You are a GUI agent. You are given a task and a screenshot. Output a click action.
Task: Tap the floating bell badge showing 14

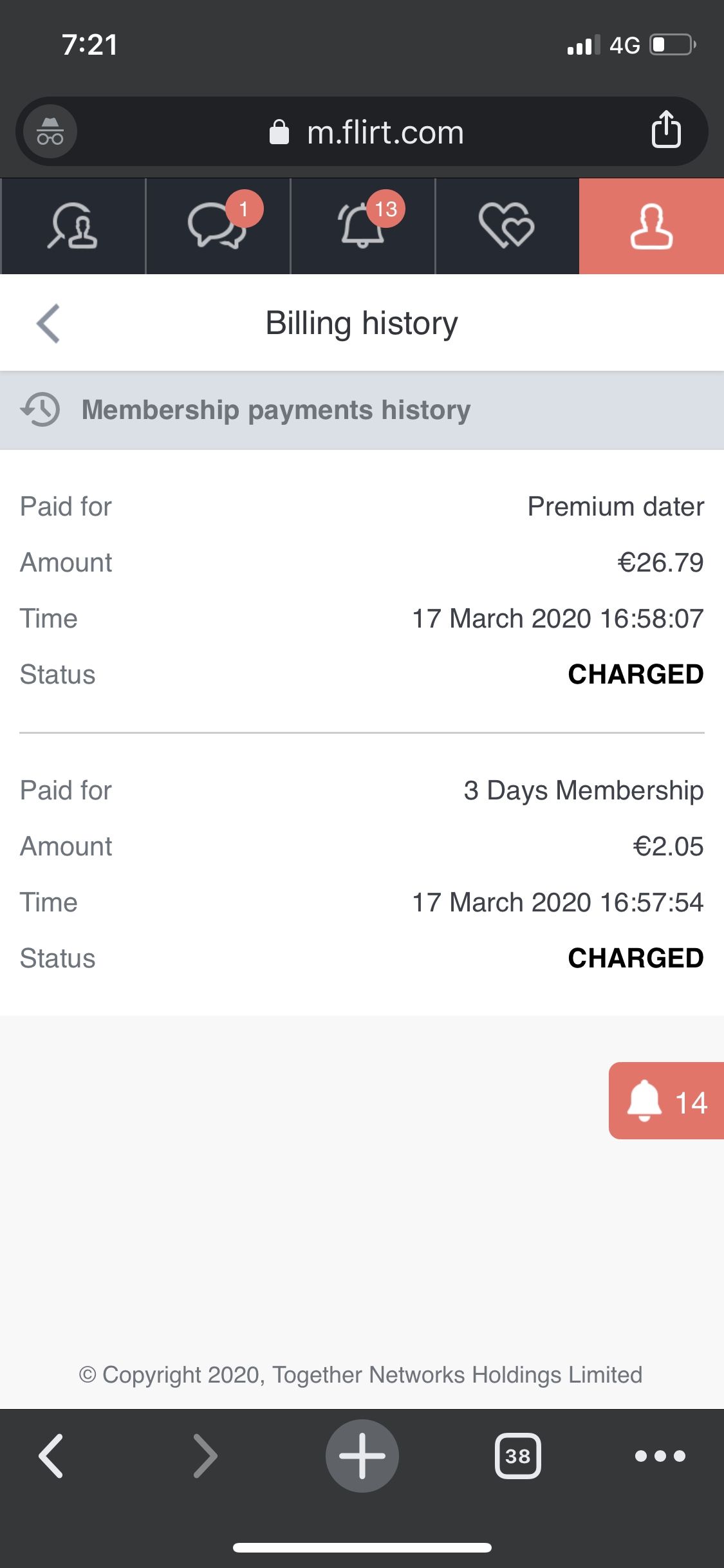[x=667, y=1101]
